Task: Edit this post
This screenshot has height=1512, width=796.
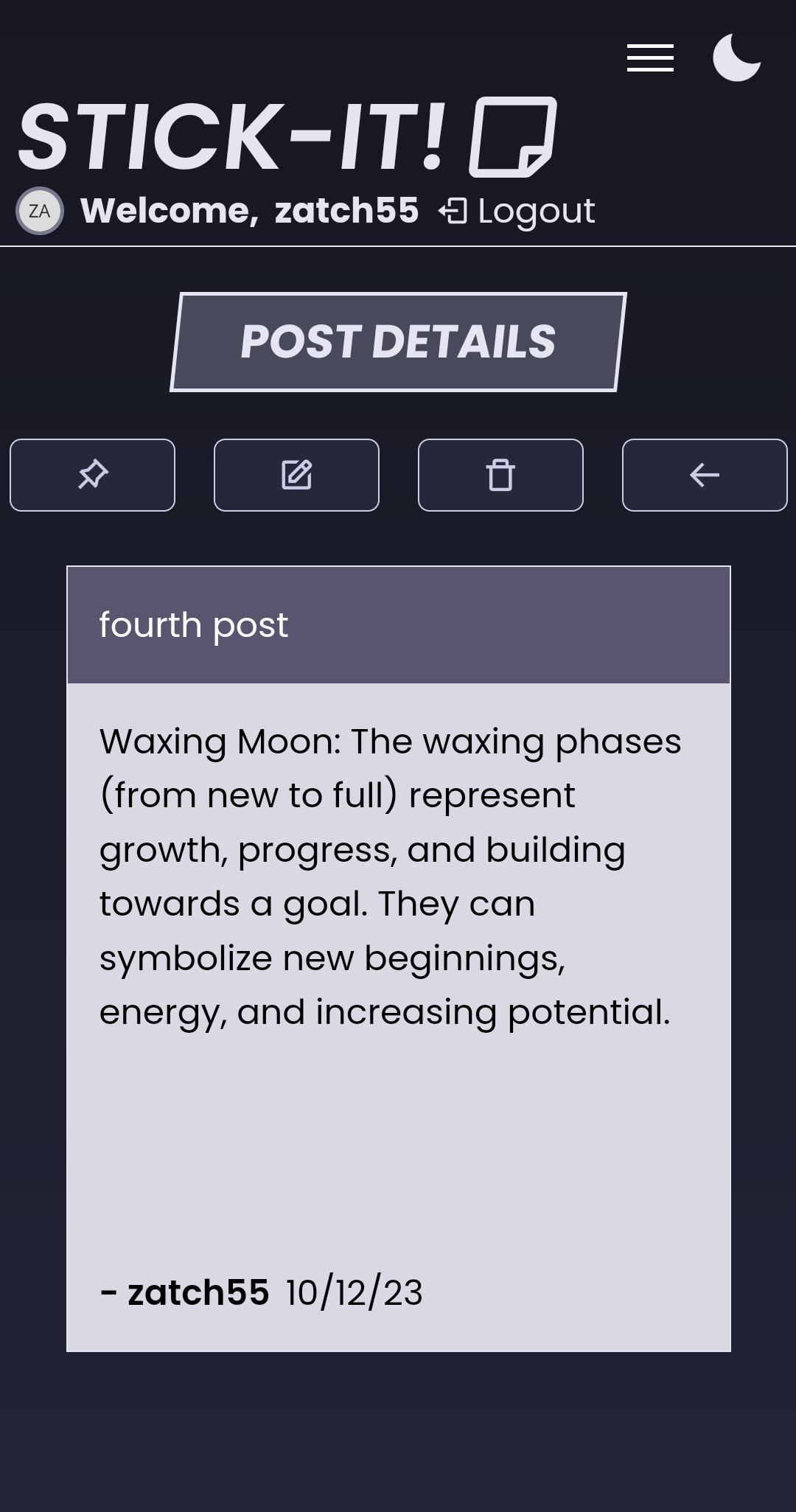Action: pyautogui.click(x=296, y=475)
